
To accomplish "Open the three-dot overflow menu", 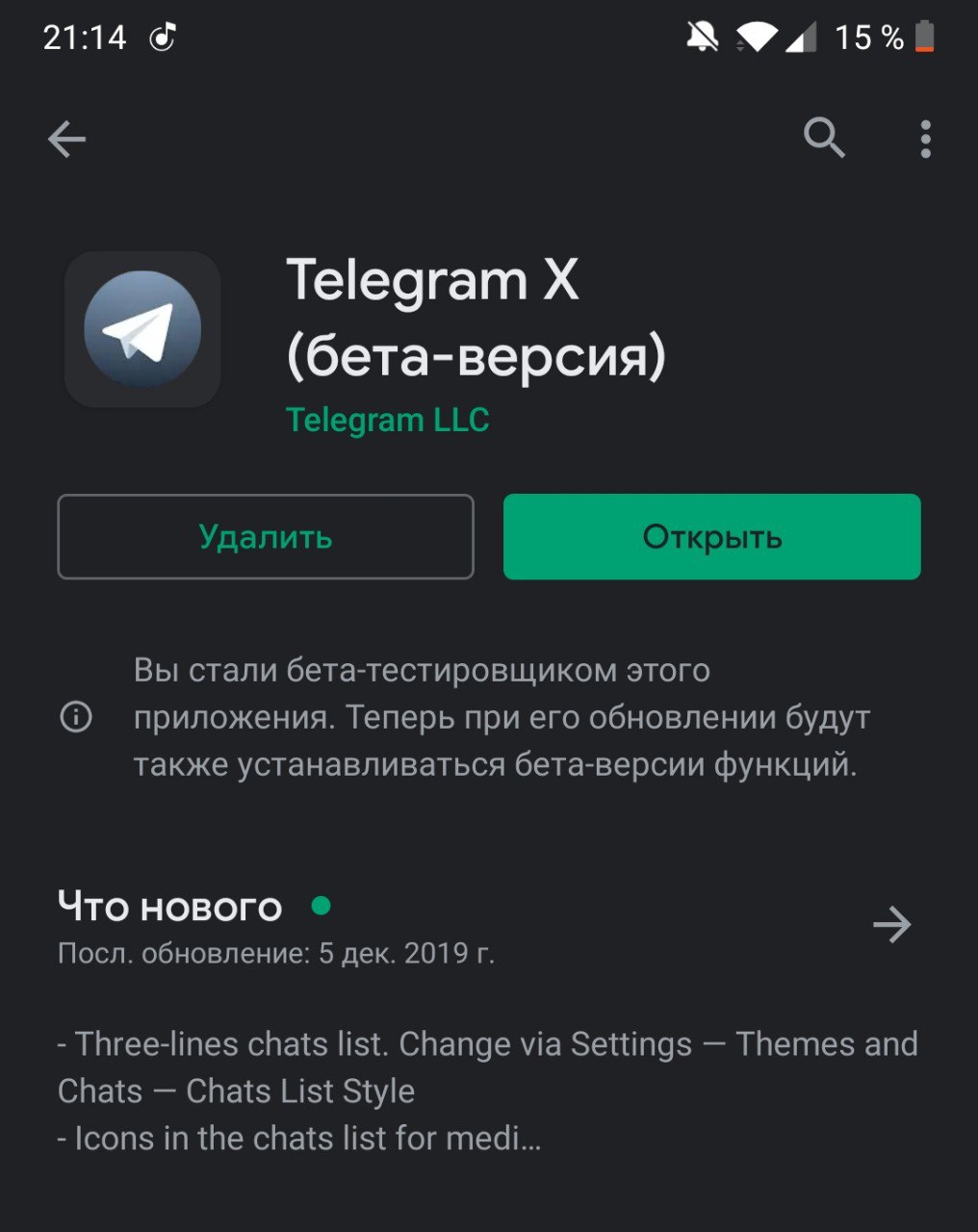I will pos(925,140).
